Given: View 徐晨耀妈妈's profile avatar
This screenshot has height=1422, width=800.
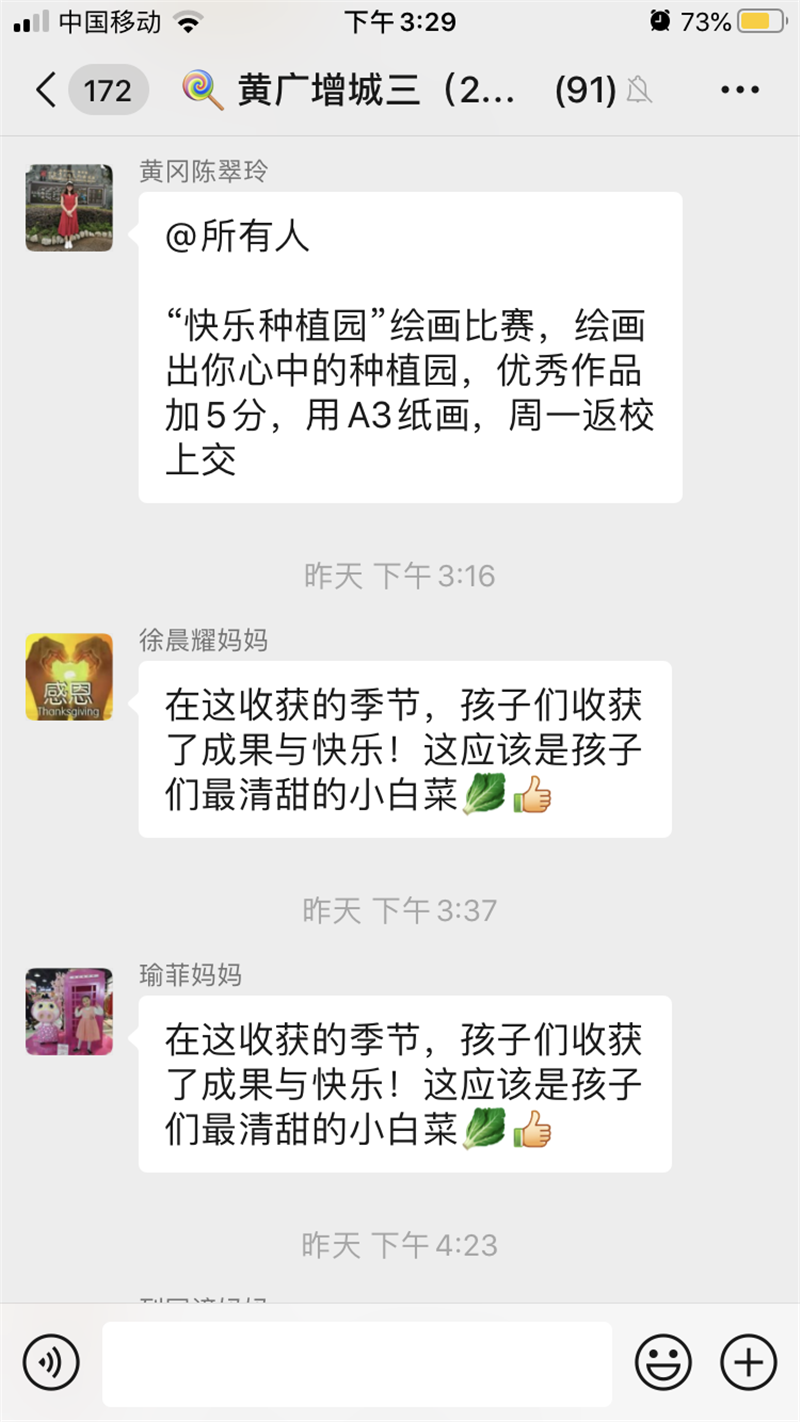Looking at the screenshot, I should point(69,676).
